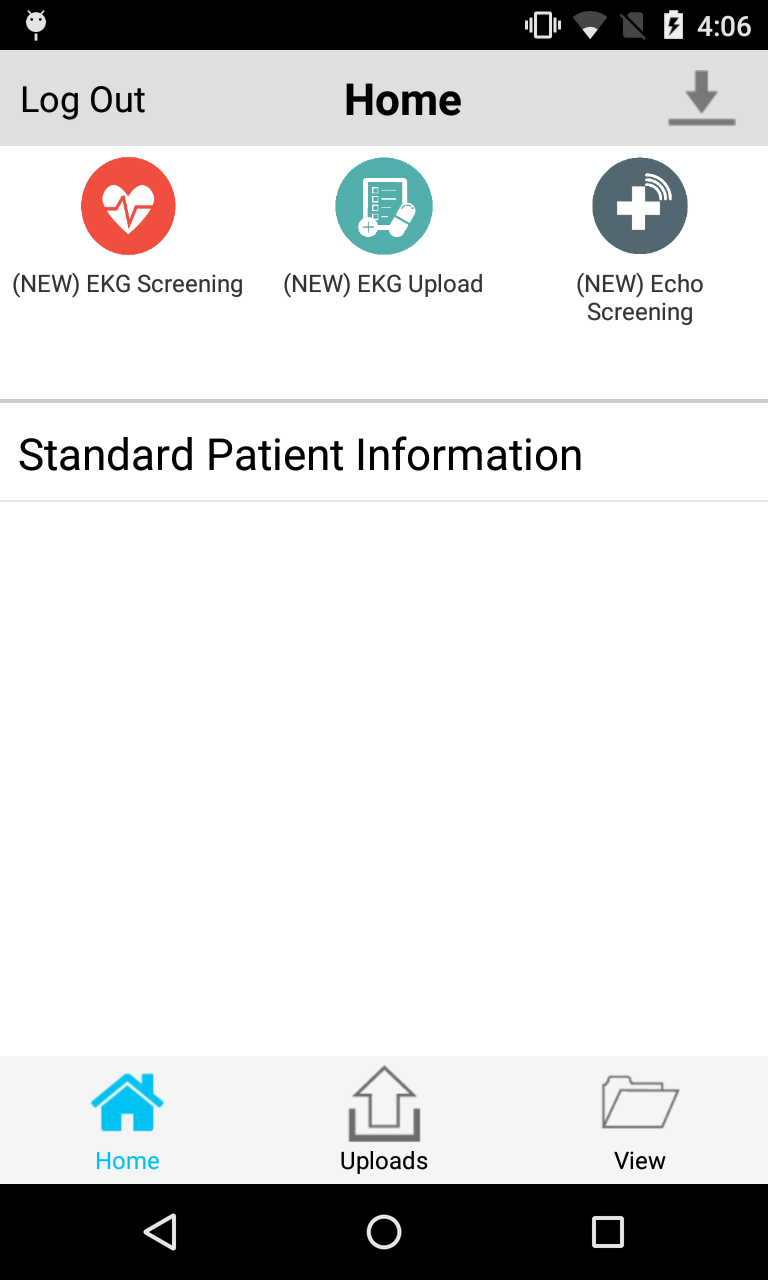Open recent apps from the navigation bar
768x1280 pixels.
click(x=607, y=1232)
